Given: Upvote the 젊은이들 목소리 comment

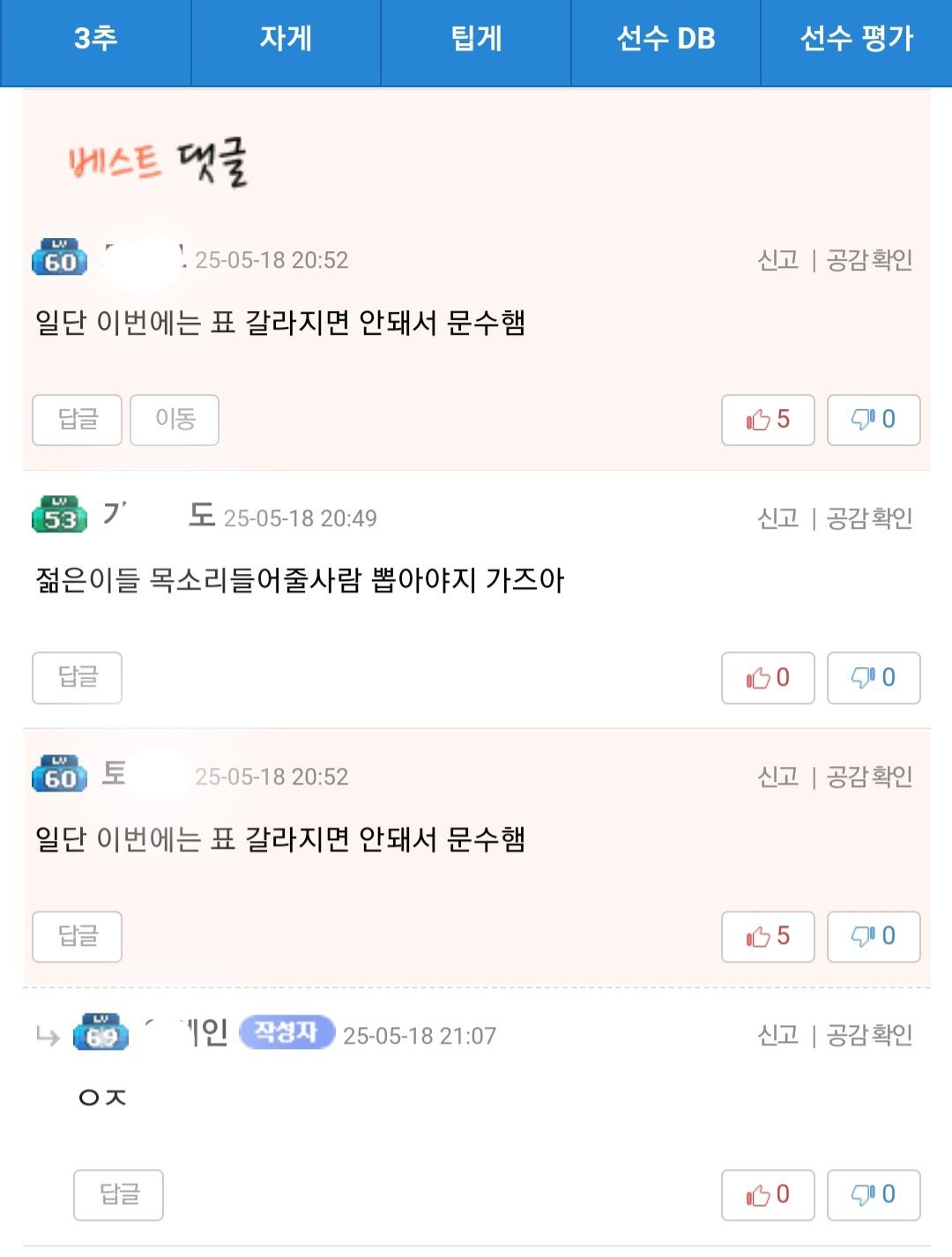Looking at the screenshot, I should click(768, 678).
